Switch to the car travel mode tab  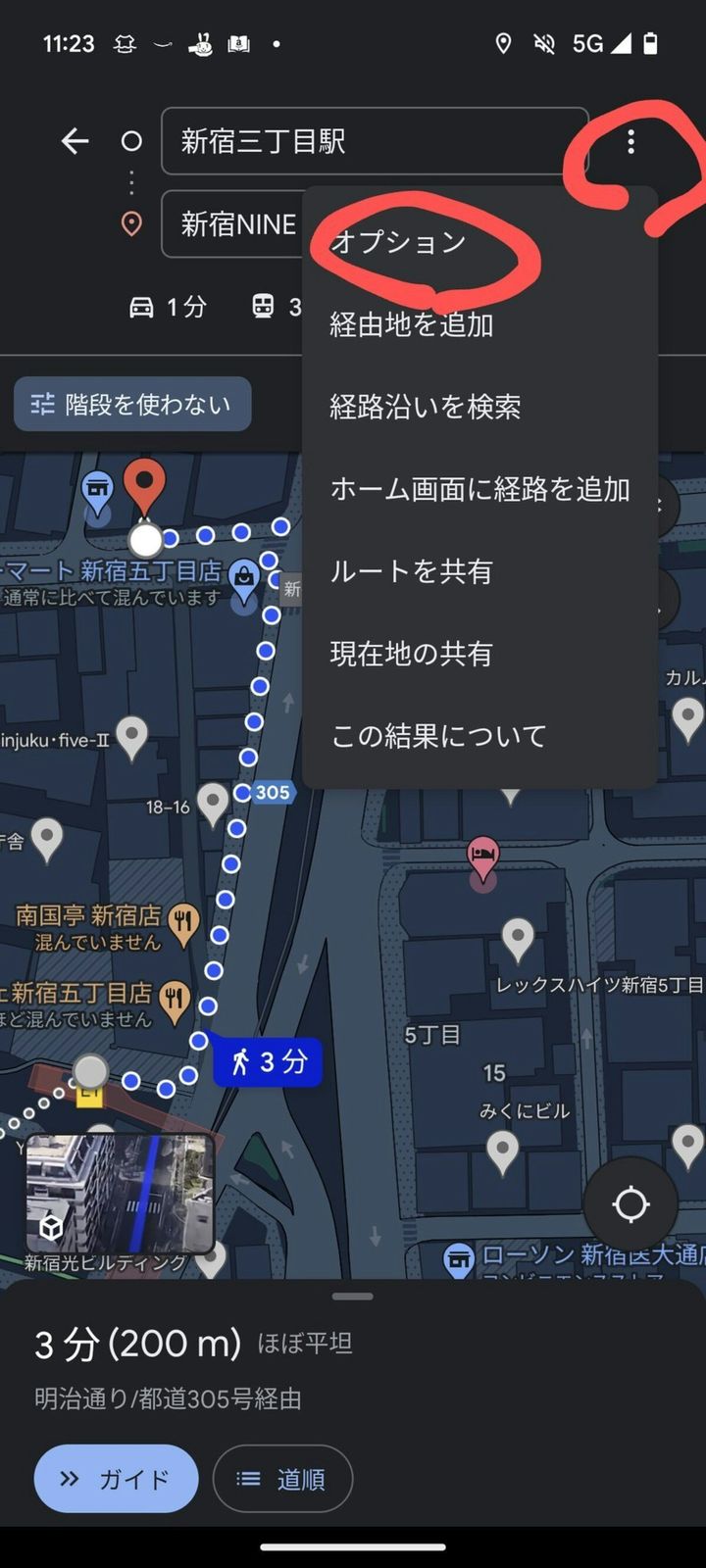[x=168, y=308]
